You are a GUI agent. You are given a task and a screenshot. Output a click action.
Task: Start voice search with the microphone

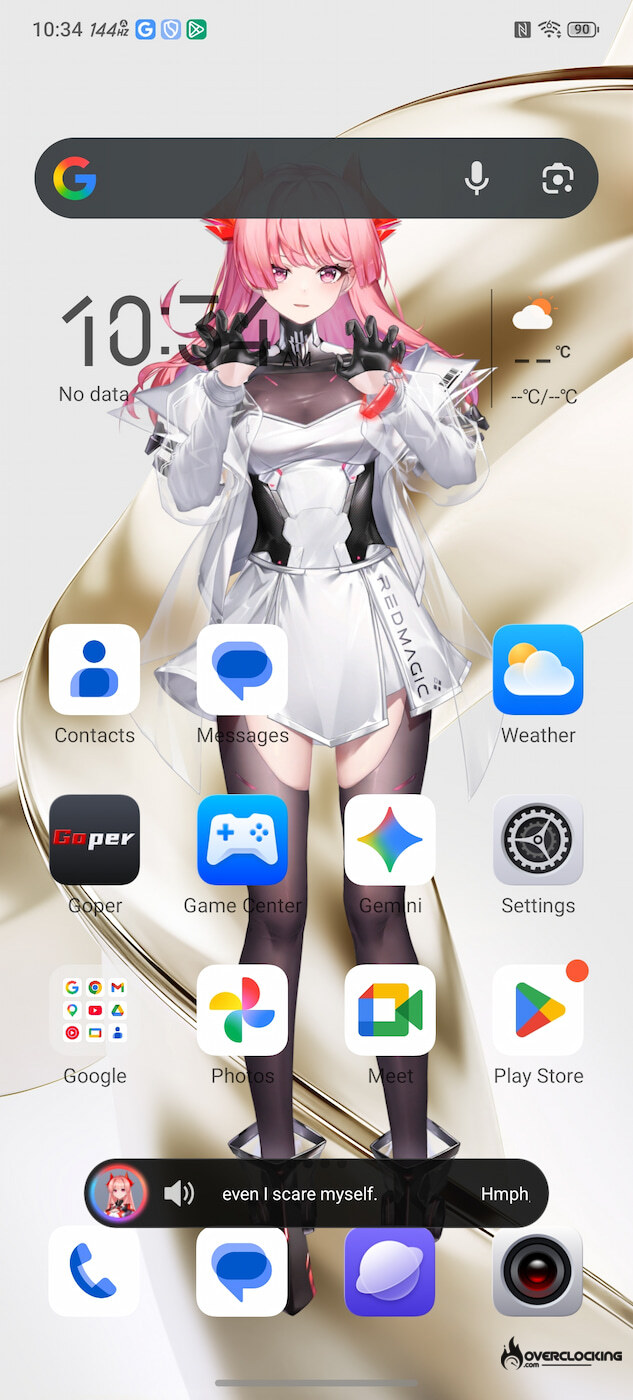coord(477,178)
